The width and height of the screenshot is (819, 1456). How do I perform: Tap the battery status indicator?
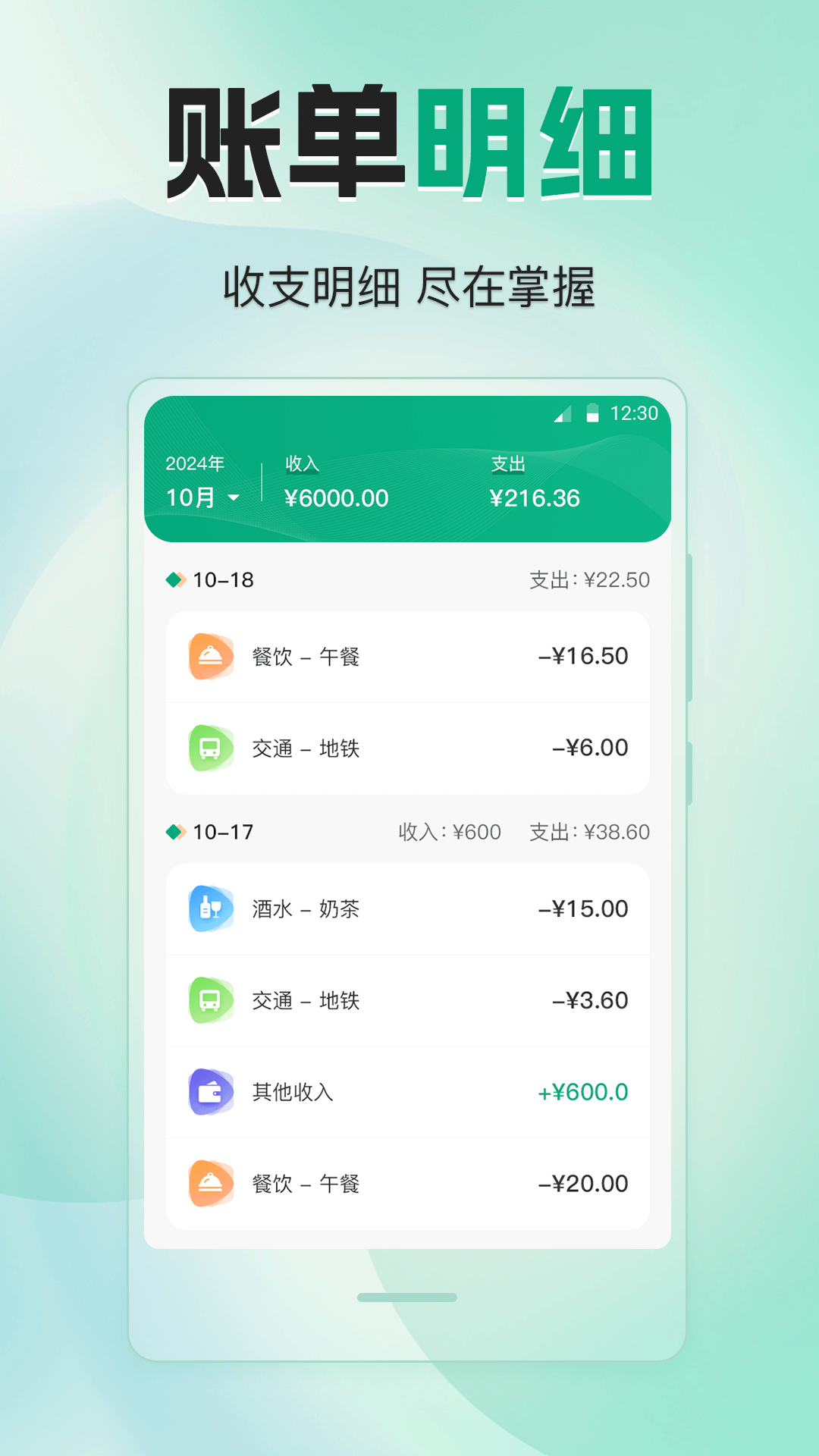[x=592, y=413]
